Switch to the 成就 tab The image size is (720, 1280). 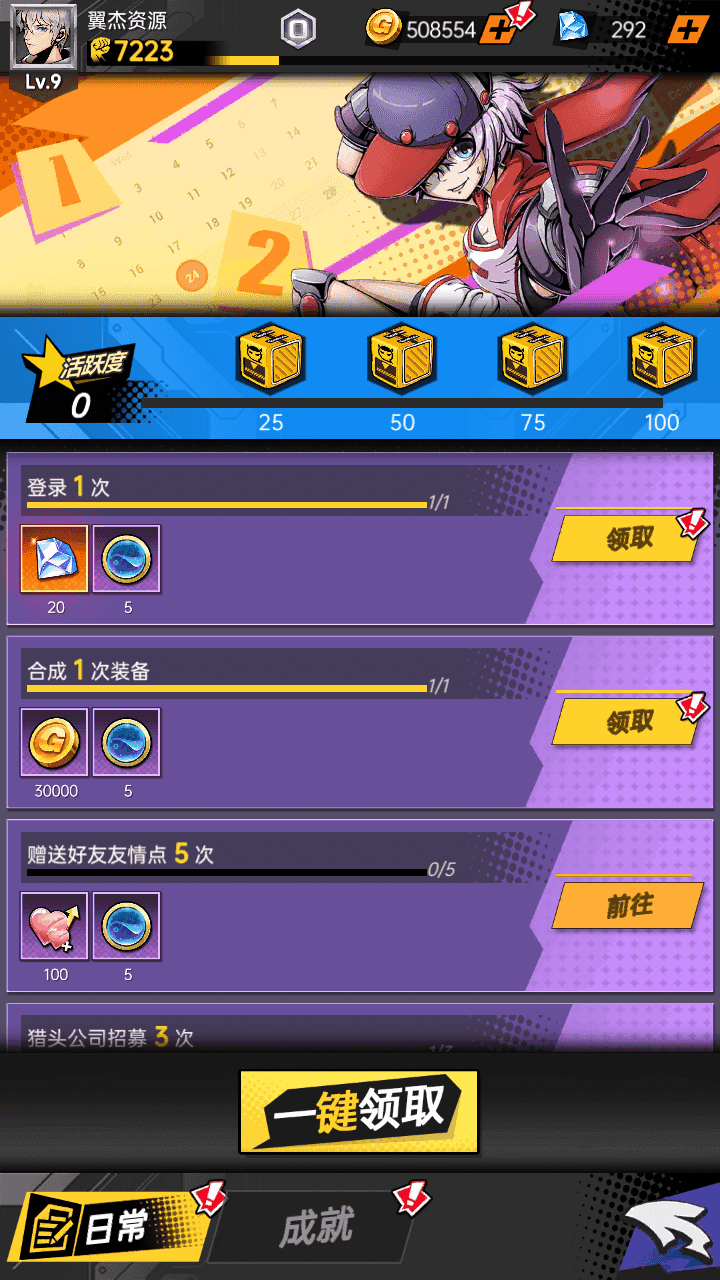(318, 1229)
